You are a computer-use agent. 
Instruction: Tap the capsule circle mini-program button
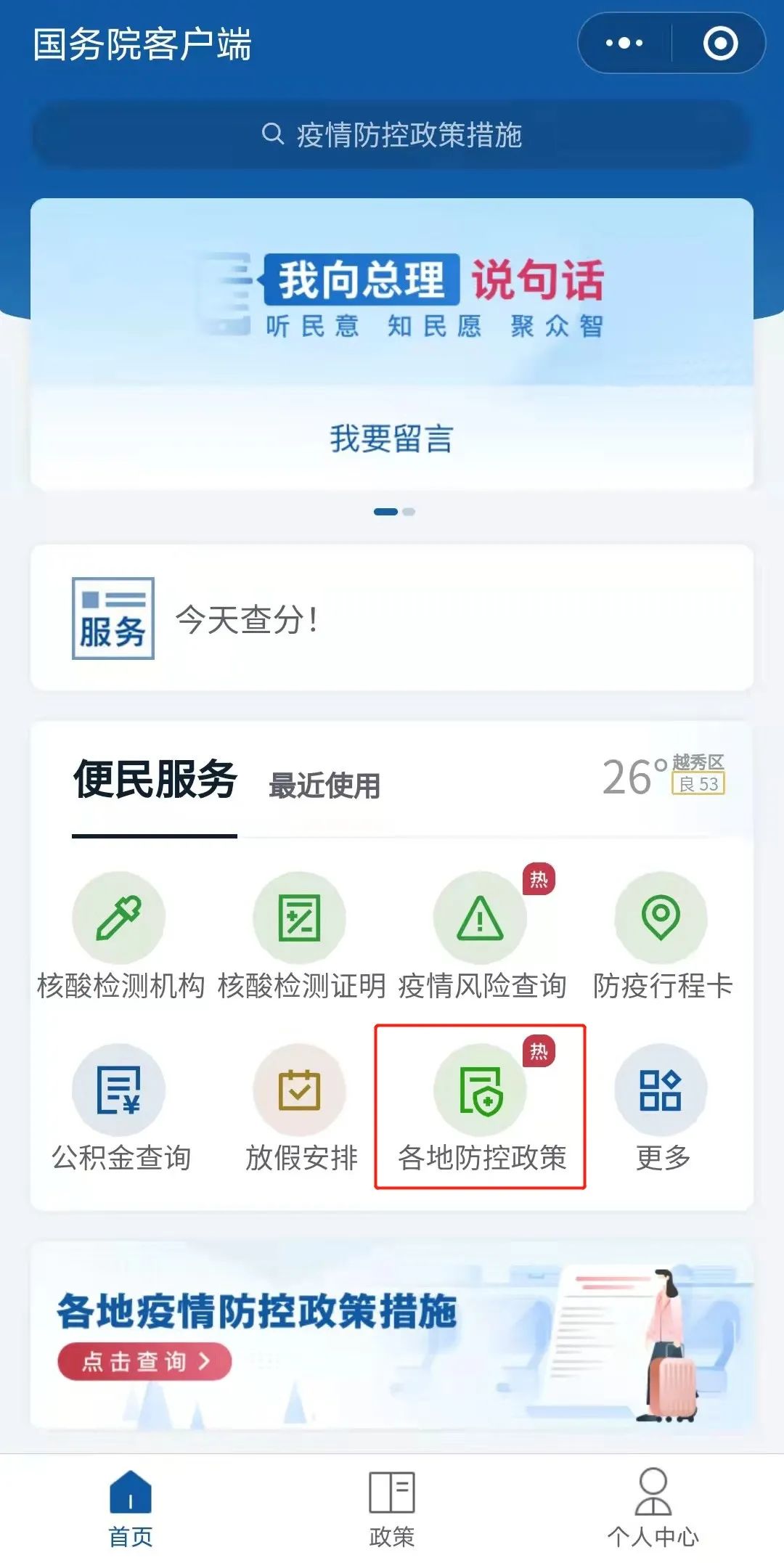click(x=719, y=44)
